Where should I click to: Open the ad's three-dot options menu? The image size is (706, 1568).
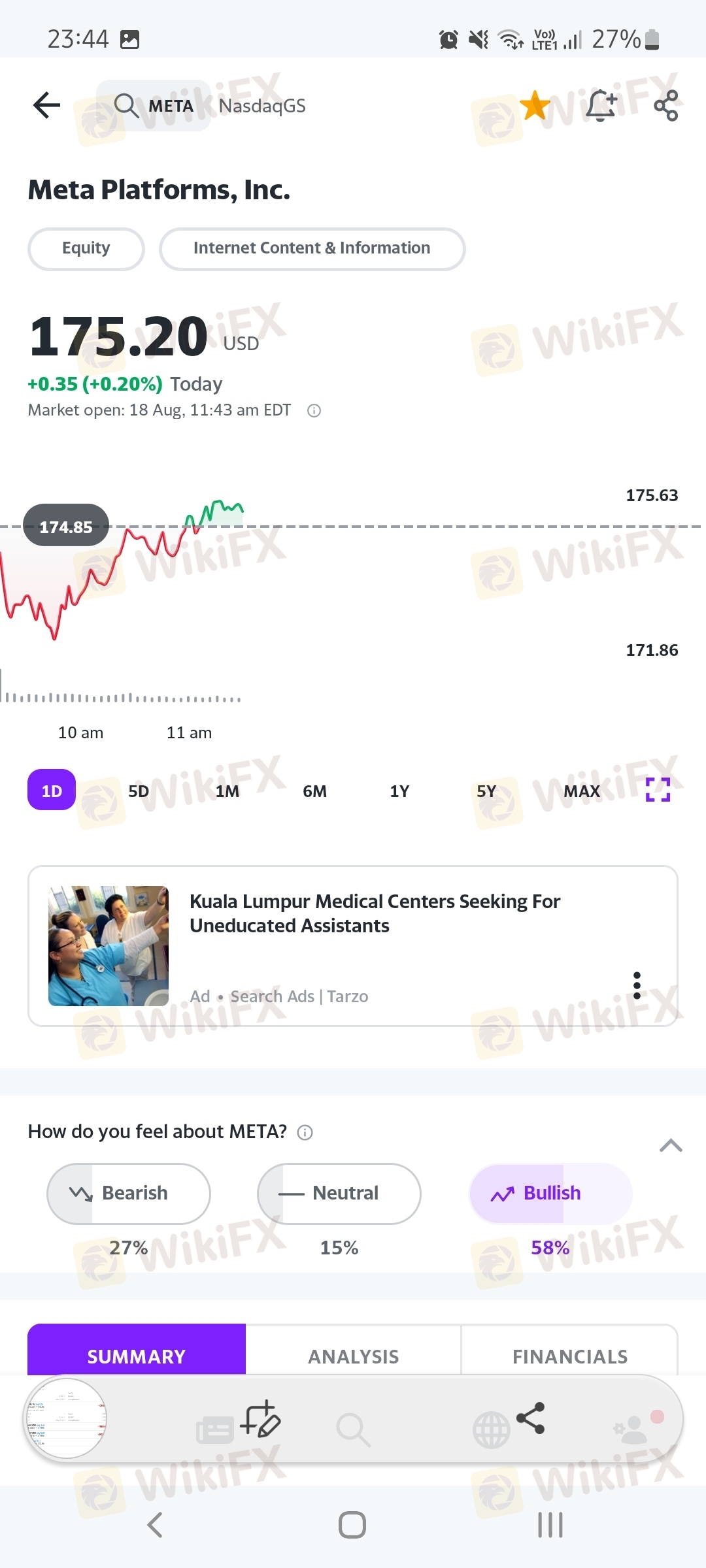637,985
